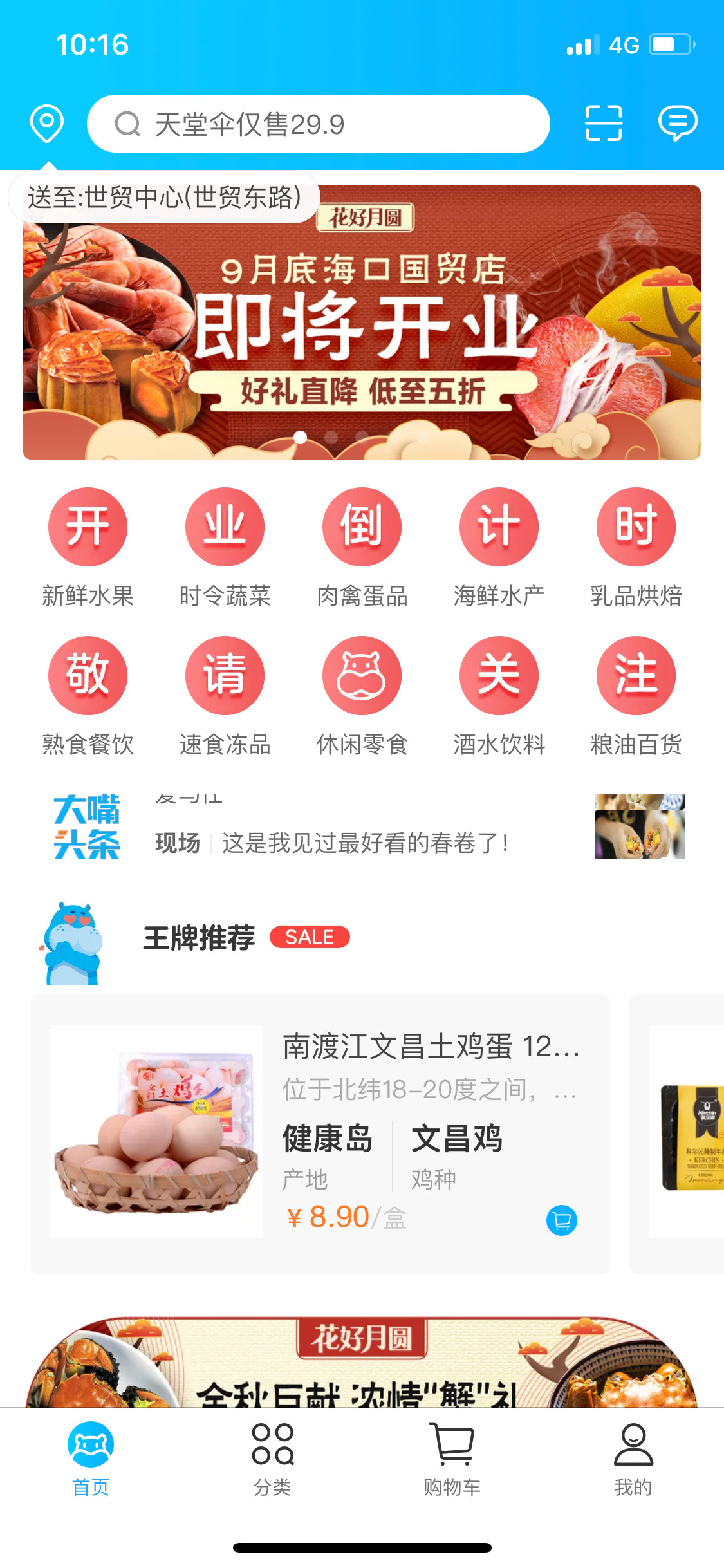Click the second carousel indicator dot

point(330,438)
